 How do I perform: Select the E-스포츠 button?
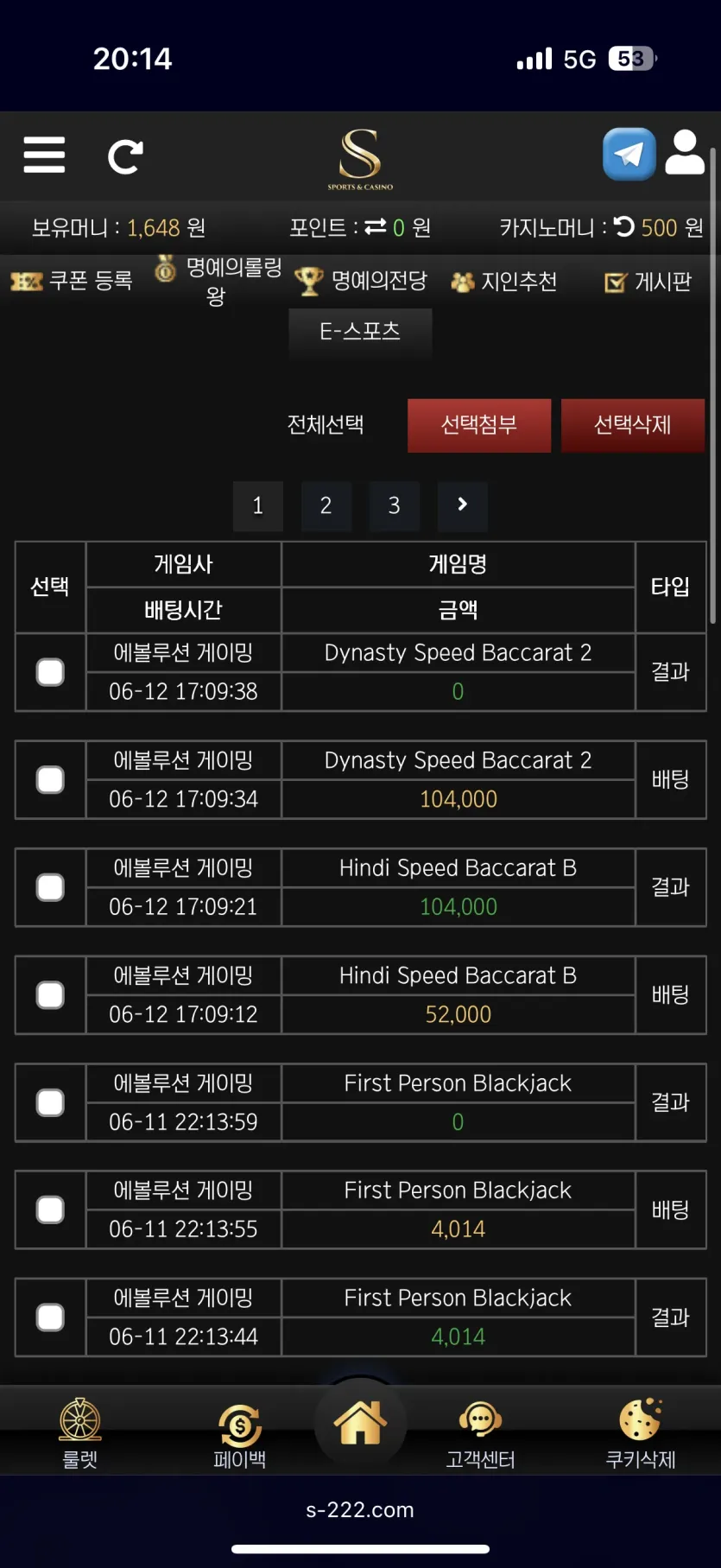(x=360, y=331)
